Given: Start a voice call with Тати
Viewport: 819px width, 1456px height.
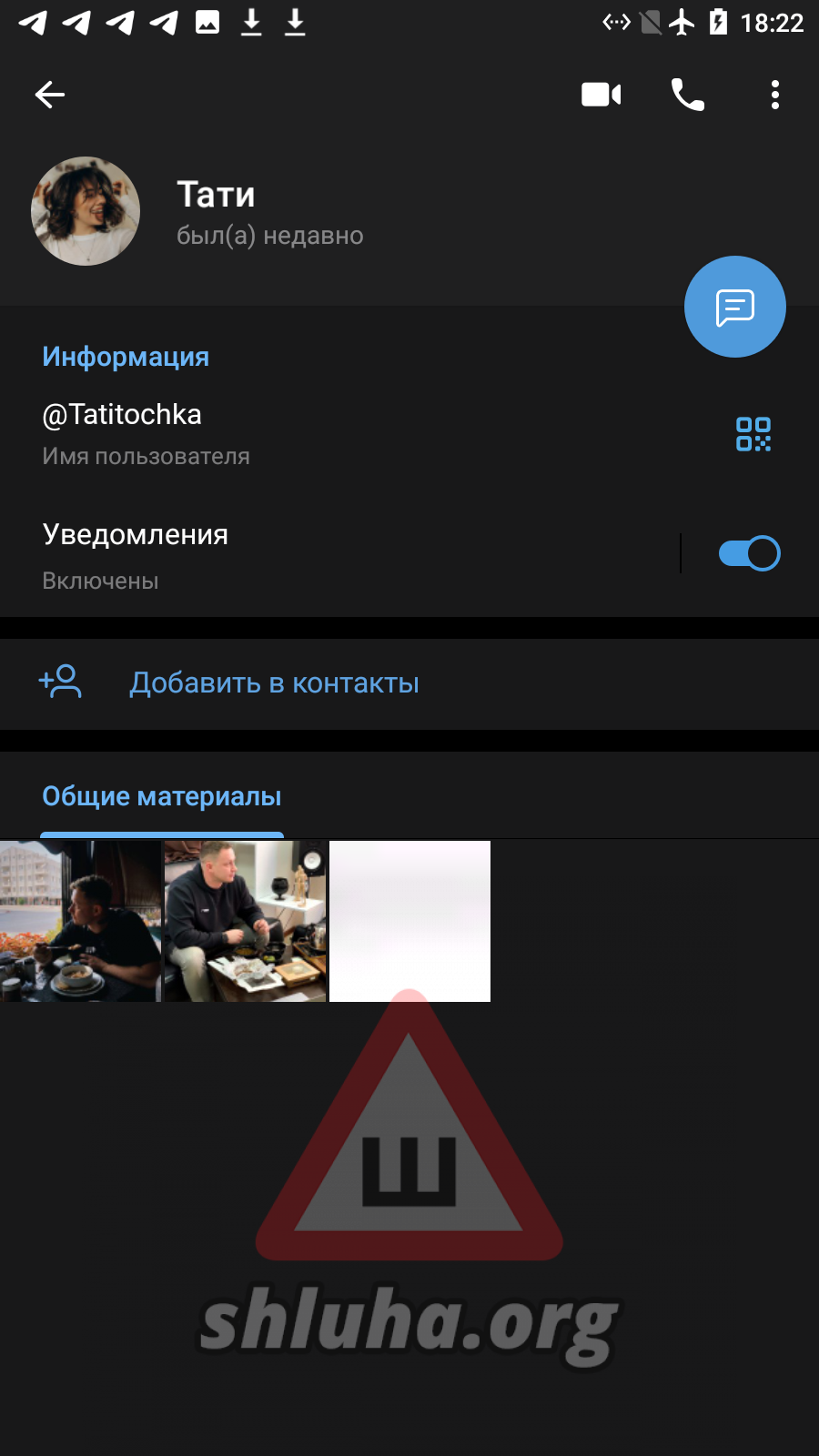Looking at the screenshot, I should pyautogui.click(x=687, y=95).
